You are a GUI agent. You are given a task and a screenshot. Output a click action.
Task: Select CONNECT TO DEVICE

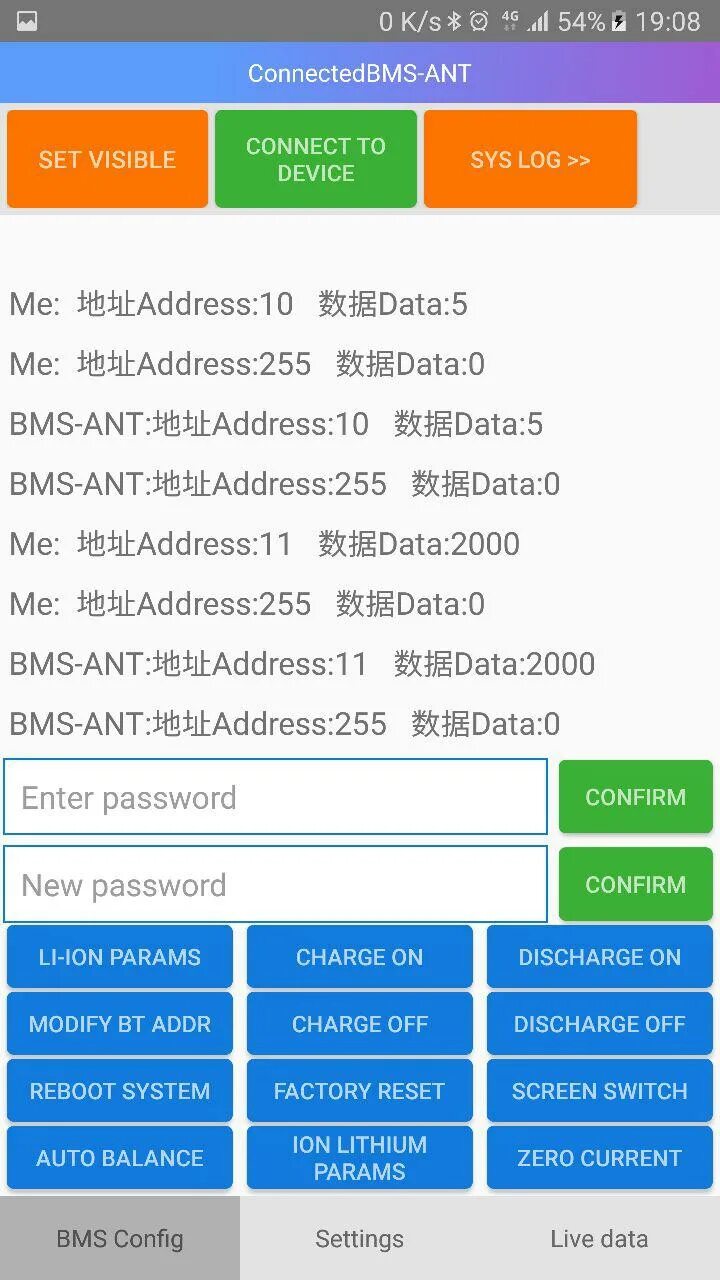pos(315,159)
